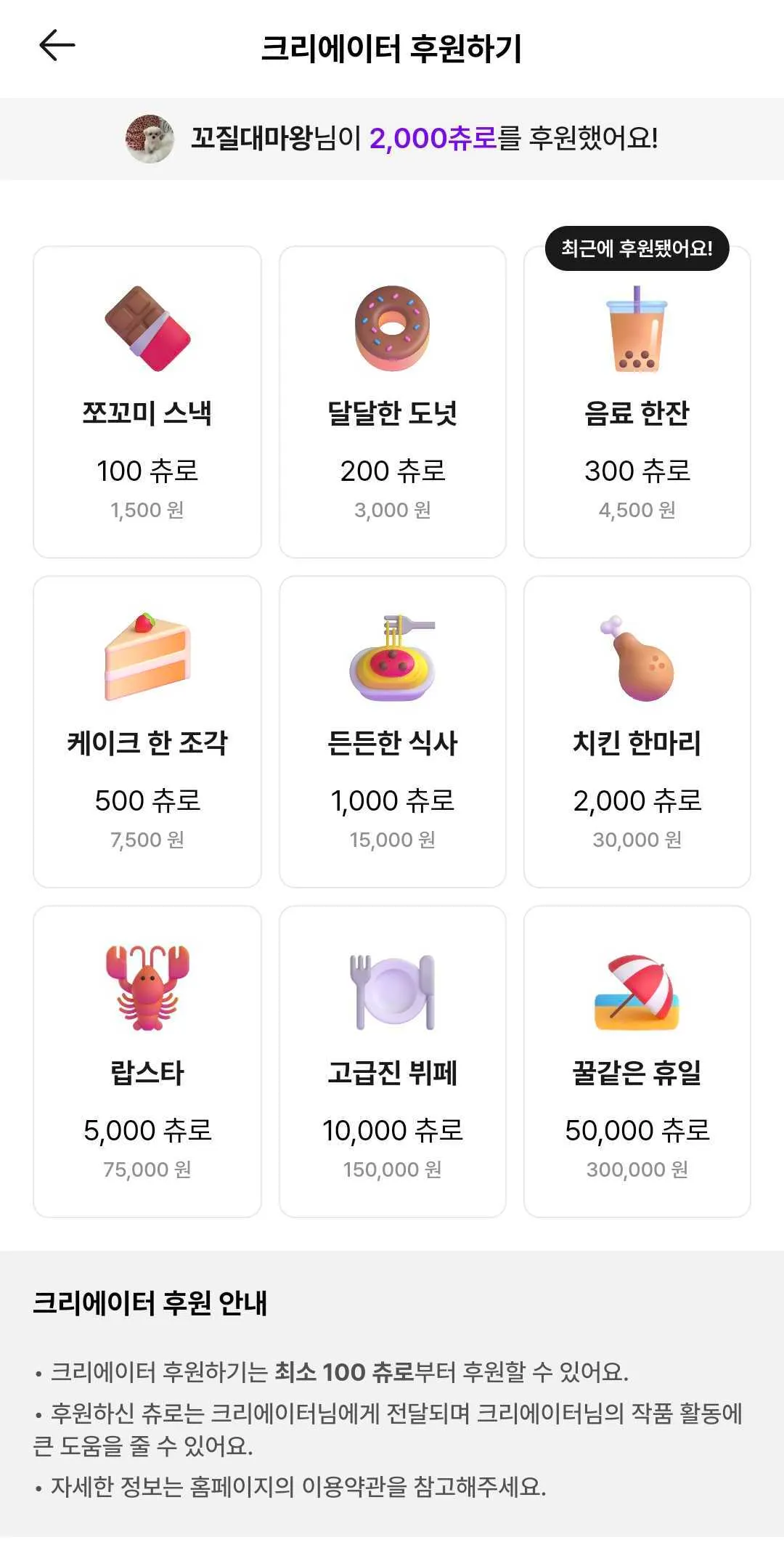Pick 고급진 뷔페 for 10,000 츄로
Image resolution: width=784 pixels, height=1545 pixels.
(x=392, y=1061)
